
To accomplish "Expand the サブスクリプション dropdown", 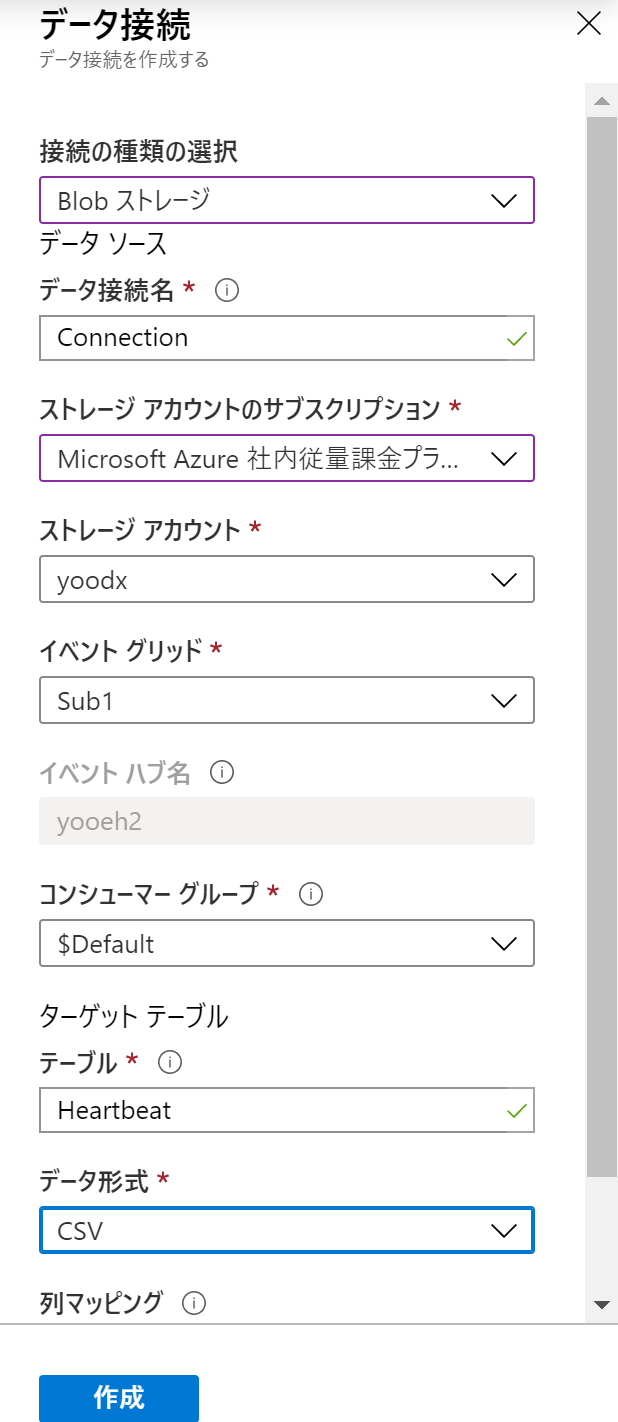I will point(286,459).
